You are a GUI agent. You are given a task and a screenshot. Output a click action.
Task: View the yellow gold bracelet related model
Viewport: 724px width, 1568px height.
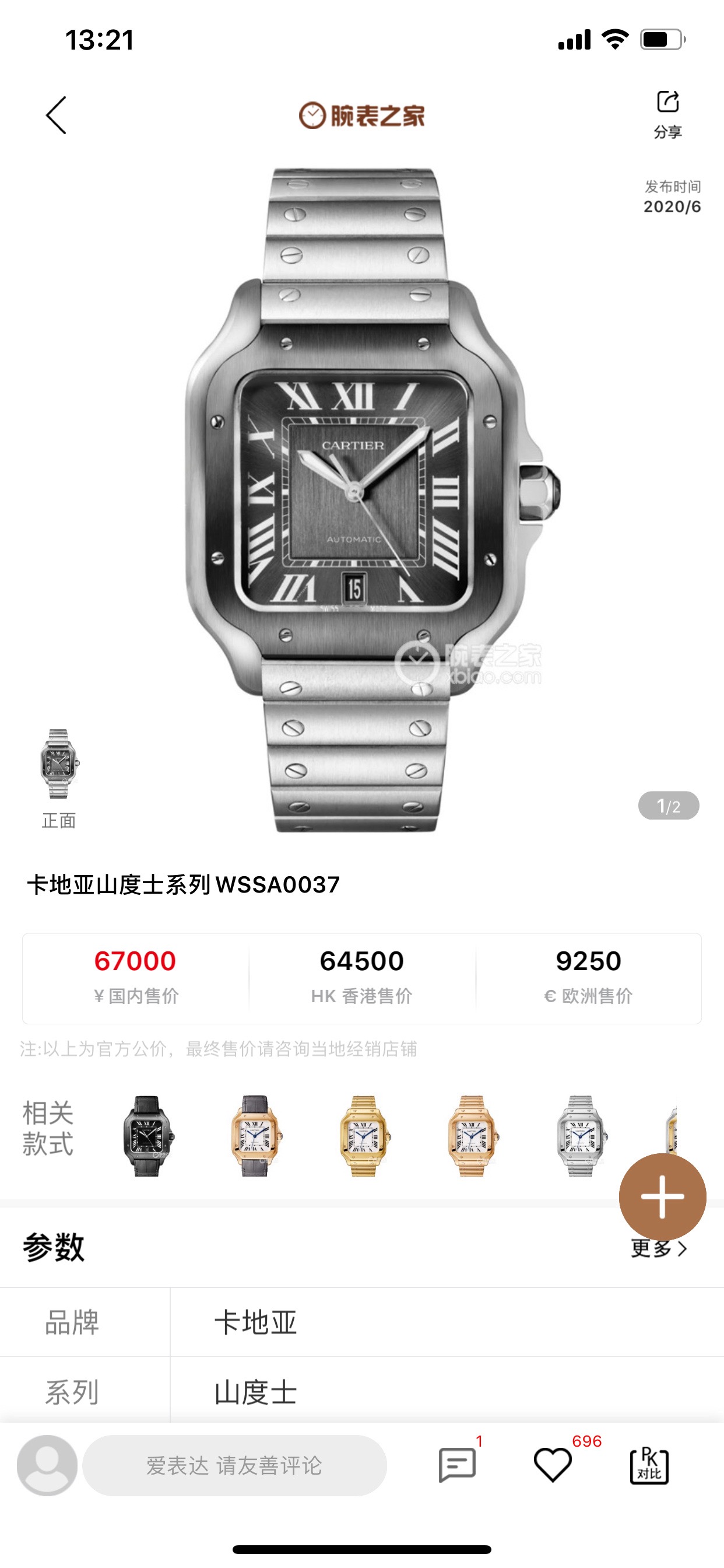tap(364, 1136)
